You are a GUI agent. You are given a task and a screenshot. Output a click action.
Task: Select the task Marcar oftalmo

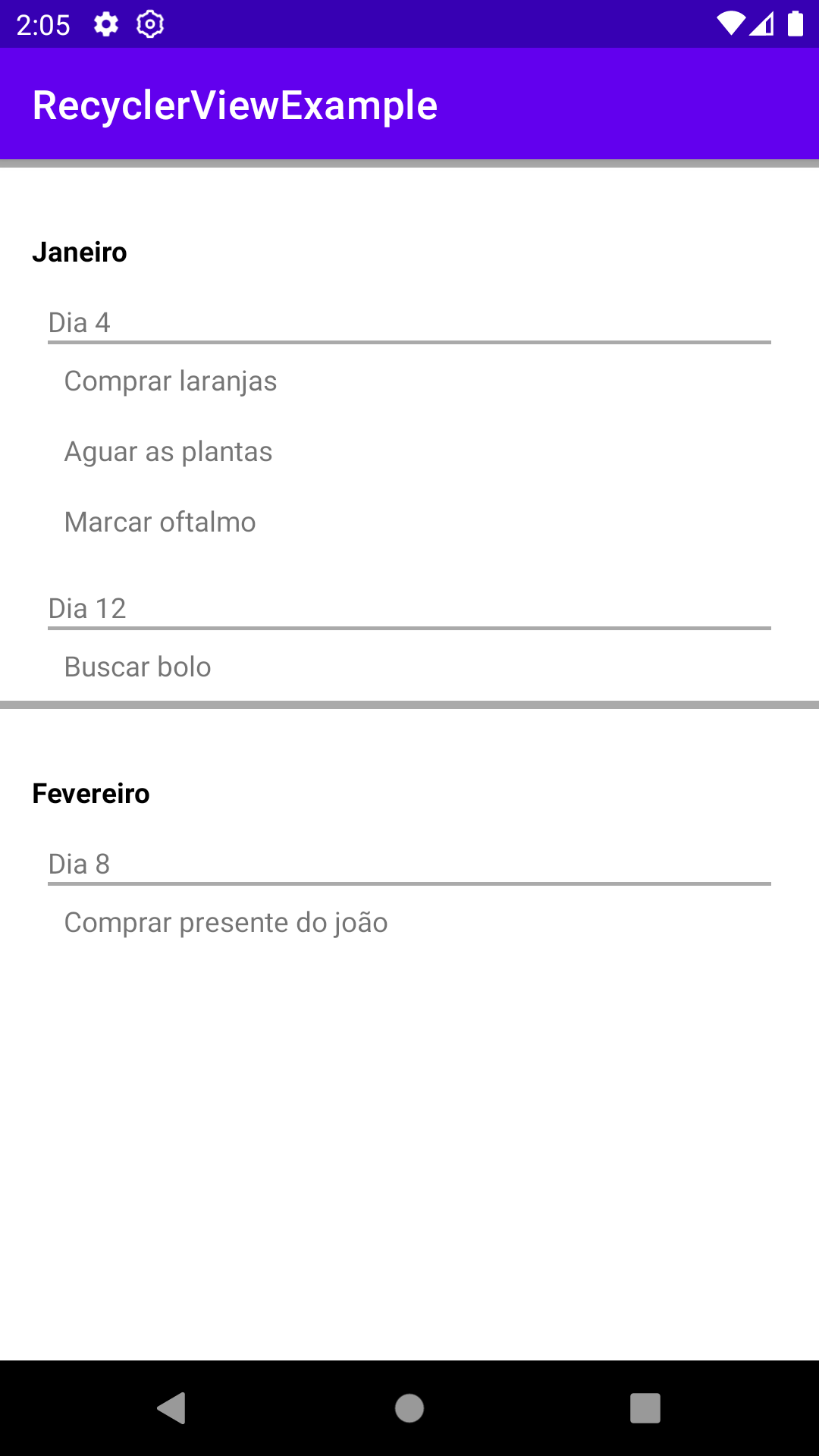pos(160,522)
